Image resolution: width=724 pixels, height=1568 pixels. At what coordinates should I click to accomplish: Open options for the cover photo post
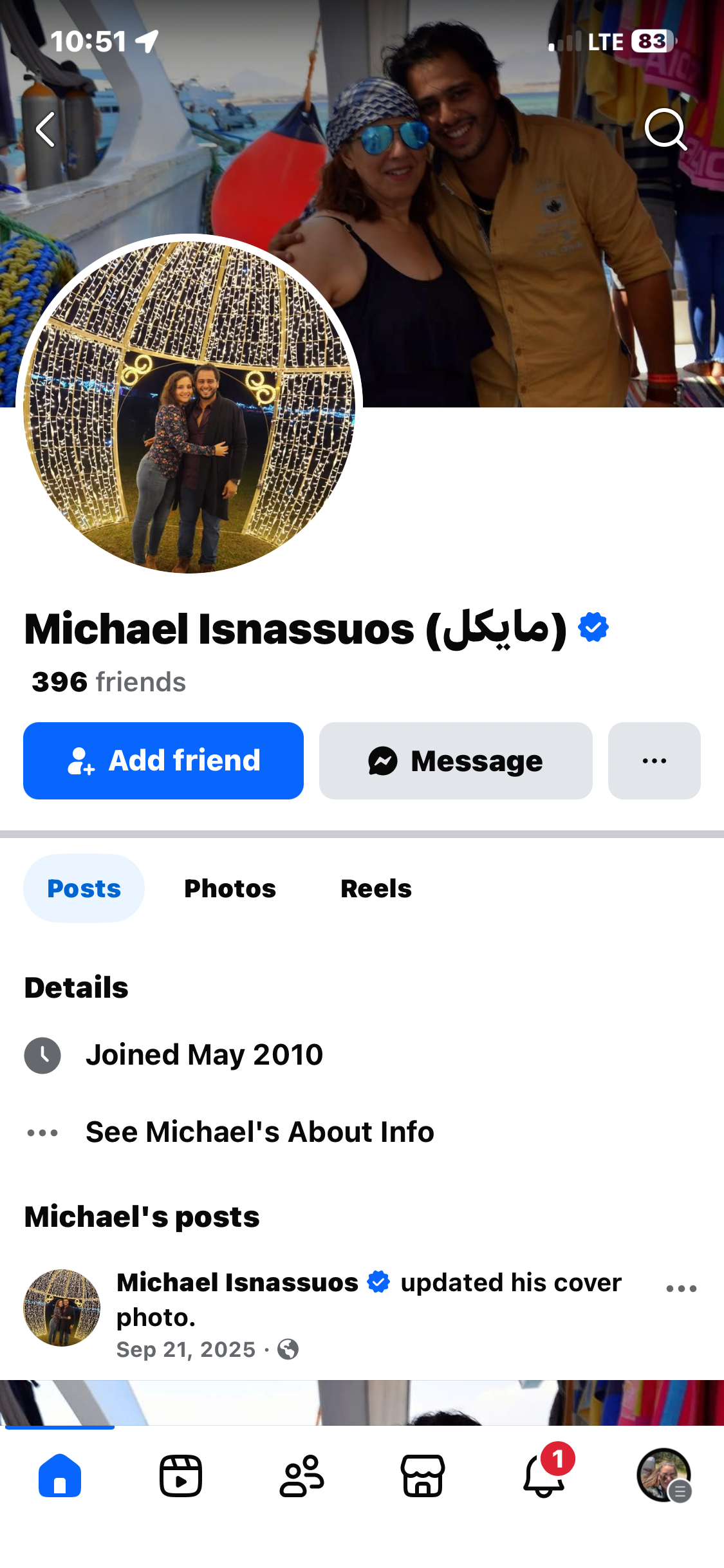[681, 1288]
